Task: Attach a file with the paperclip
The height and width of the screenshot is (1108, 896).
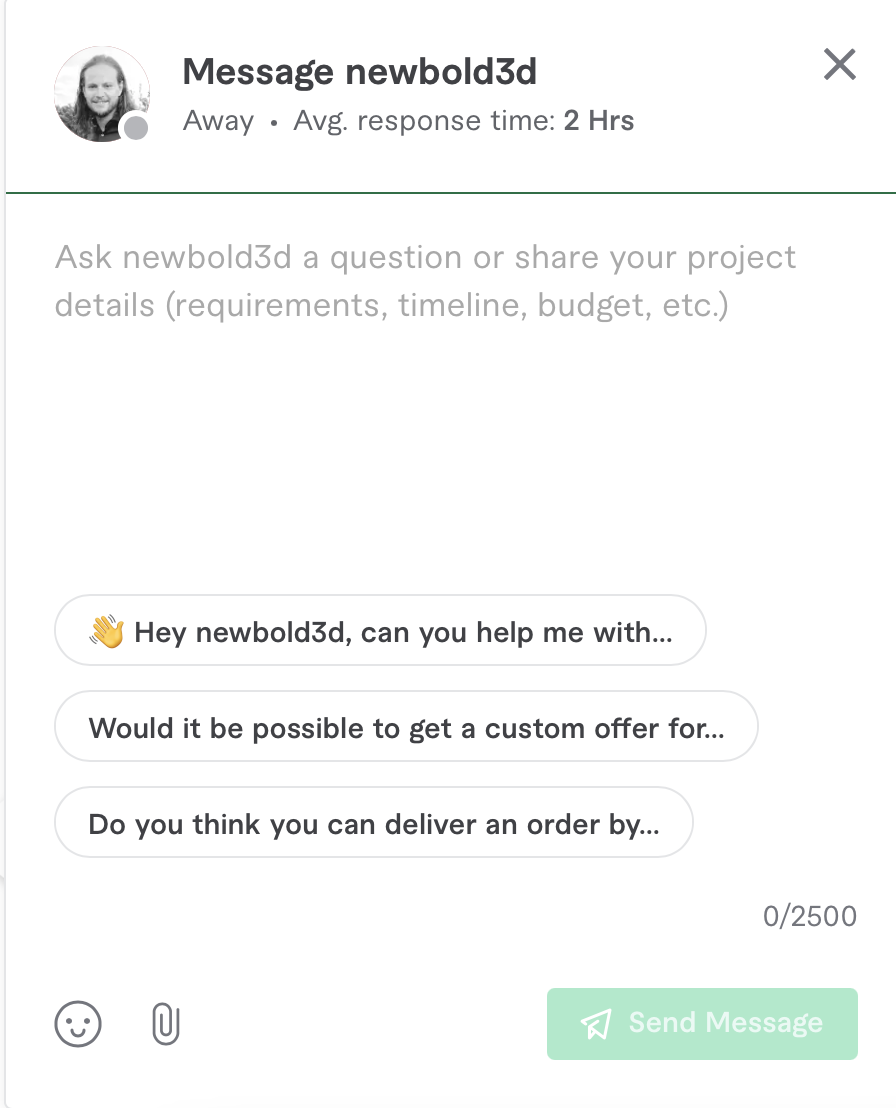Action: pyautogui.click(x=165, y=1023)
